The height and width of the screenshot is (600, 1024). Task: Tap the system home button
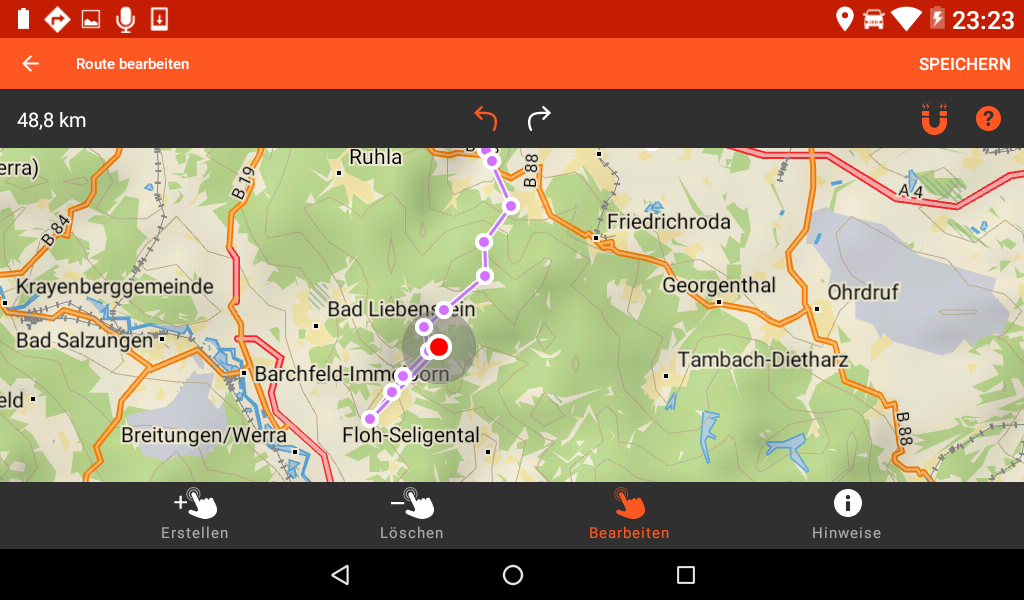coord(513,575)
